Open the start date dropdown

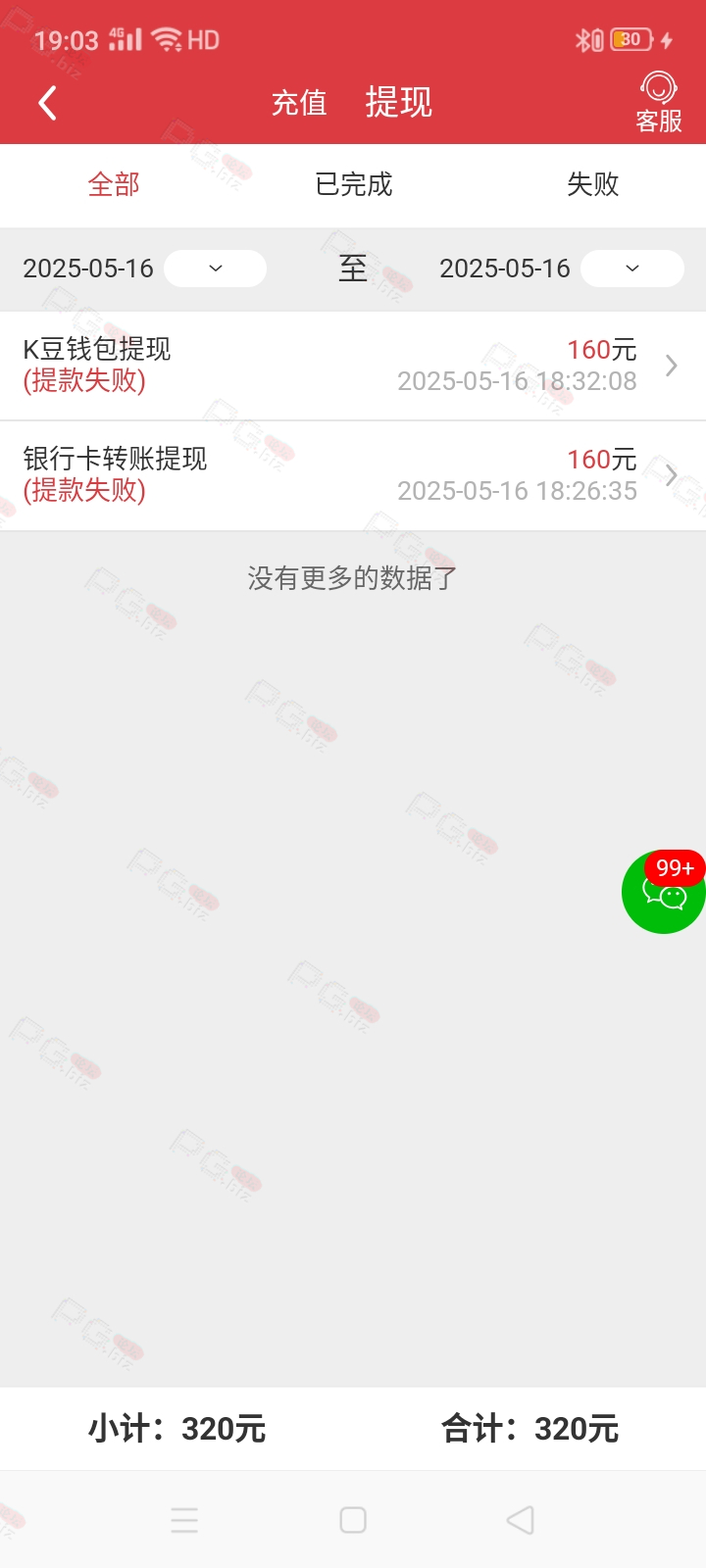[x=215, y=269]
